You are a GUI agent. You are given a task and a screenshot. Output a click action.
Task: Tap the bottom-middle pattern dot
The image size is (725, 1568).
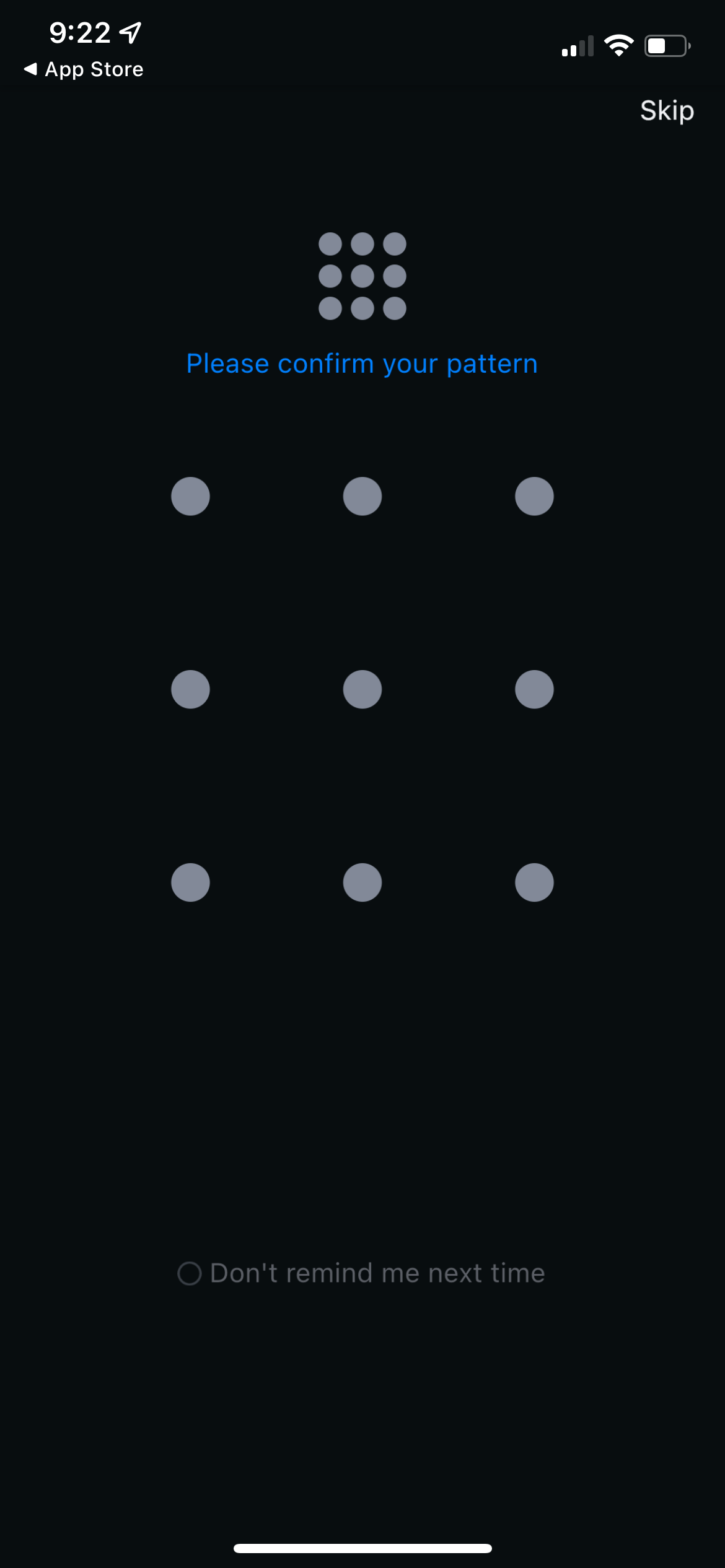tap(362, 882)
